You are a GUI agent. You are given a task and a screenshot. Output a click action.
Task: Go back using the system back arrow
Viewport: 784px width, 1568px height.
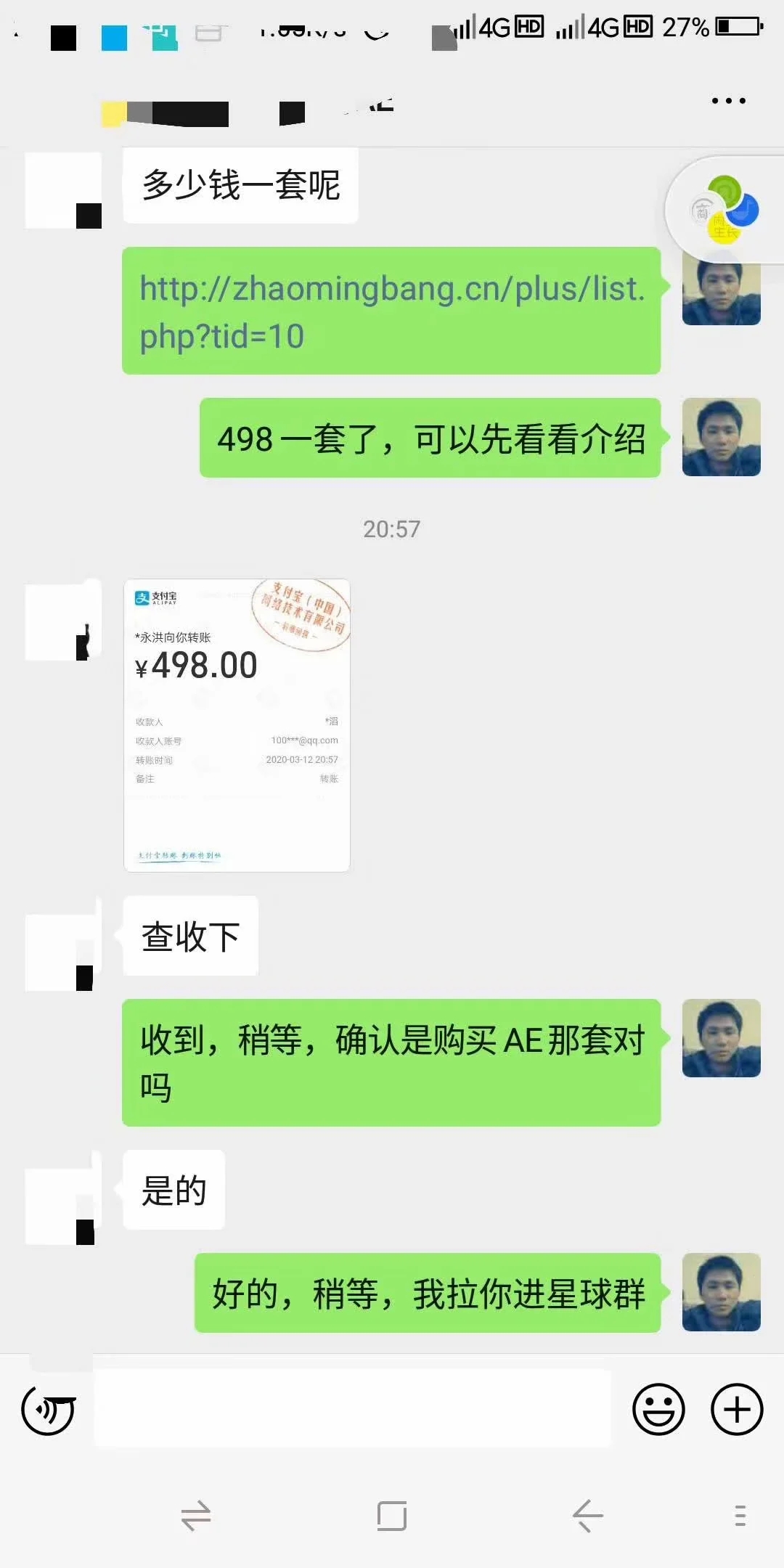(587, 1516)
